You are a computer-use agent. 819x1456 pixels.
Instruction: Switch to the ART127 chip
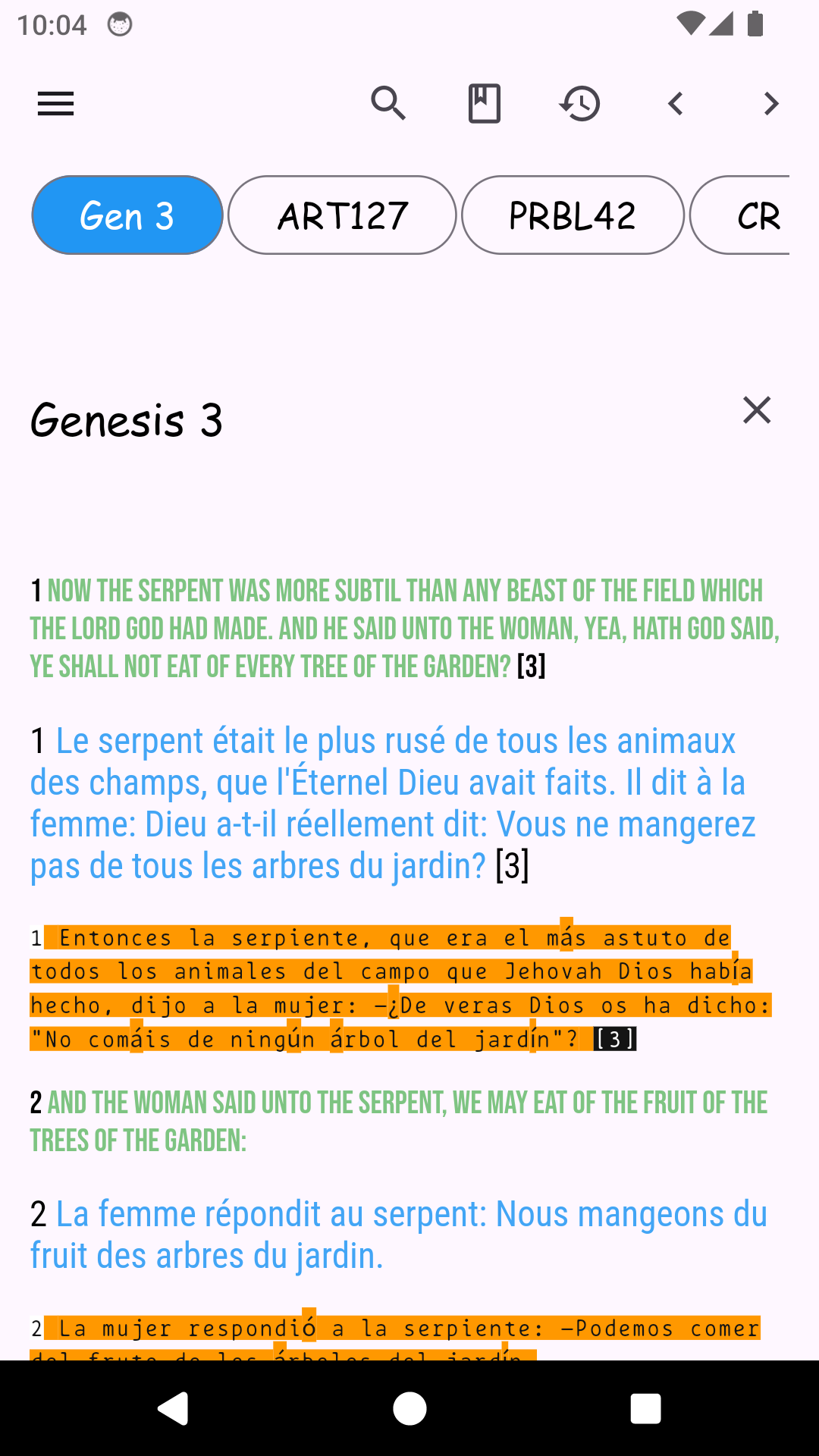(x=342, y=215)
